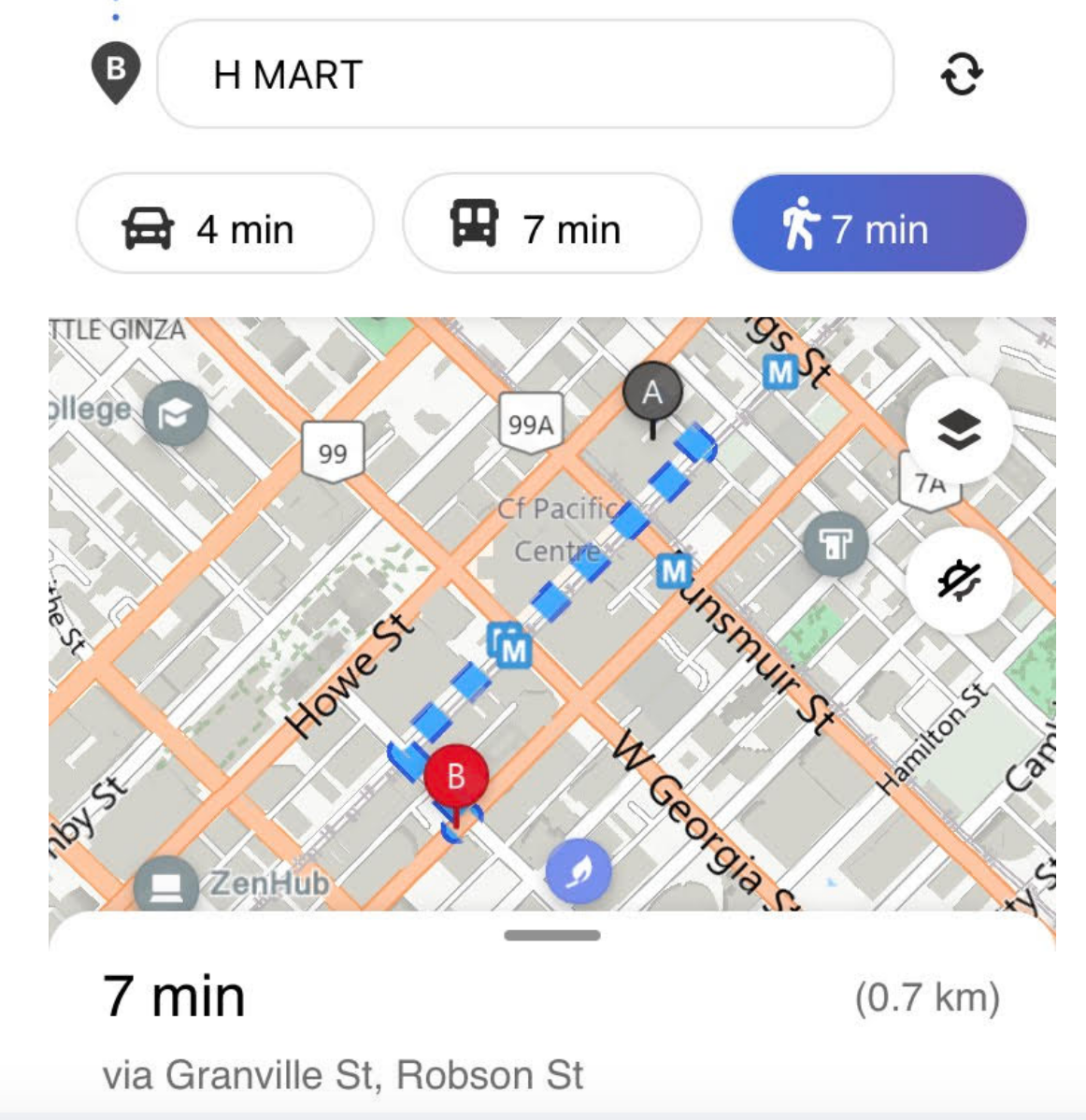Open map layers options
The image size is (1086, 1120).
(x=958, y=430)
